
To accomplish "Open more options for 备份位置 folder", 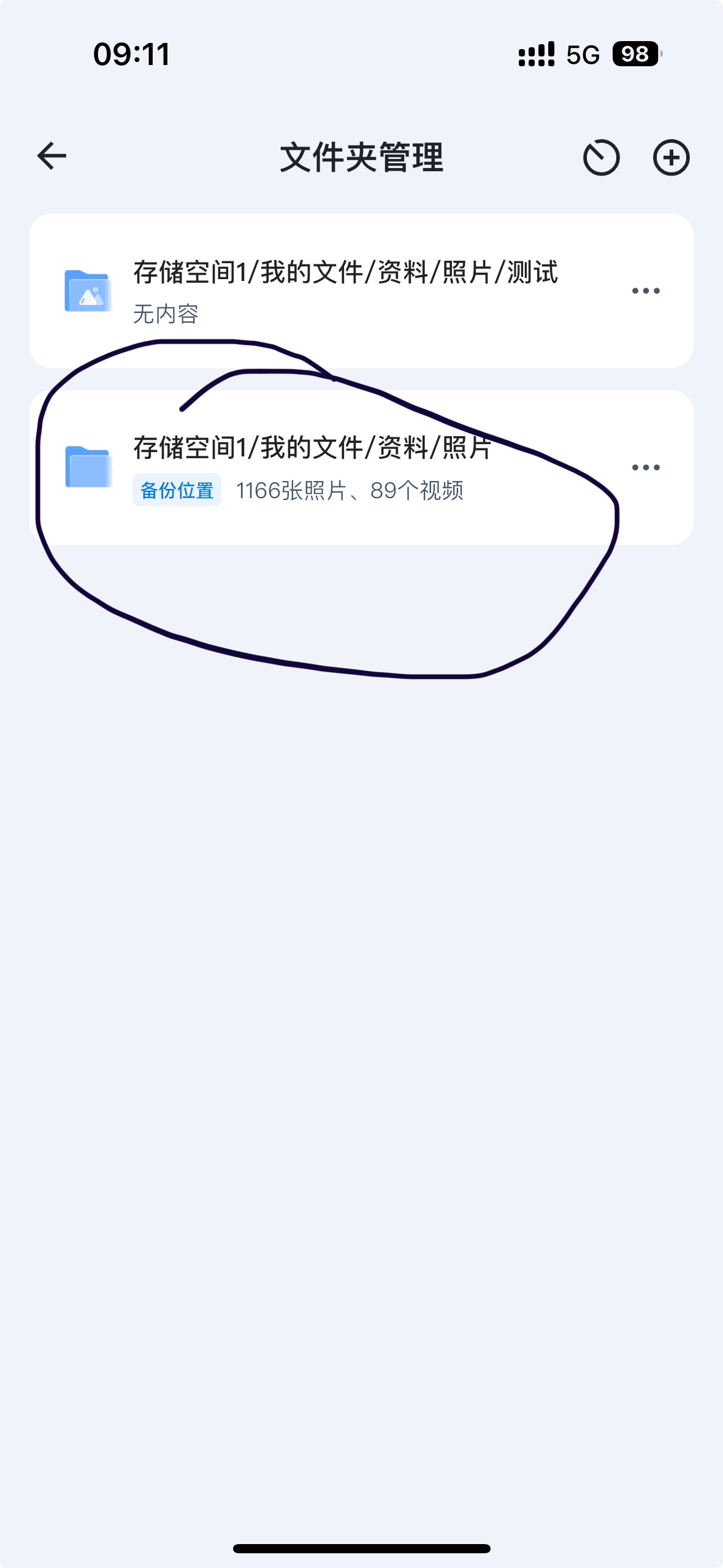I will [645, 467].
